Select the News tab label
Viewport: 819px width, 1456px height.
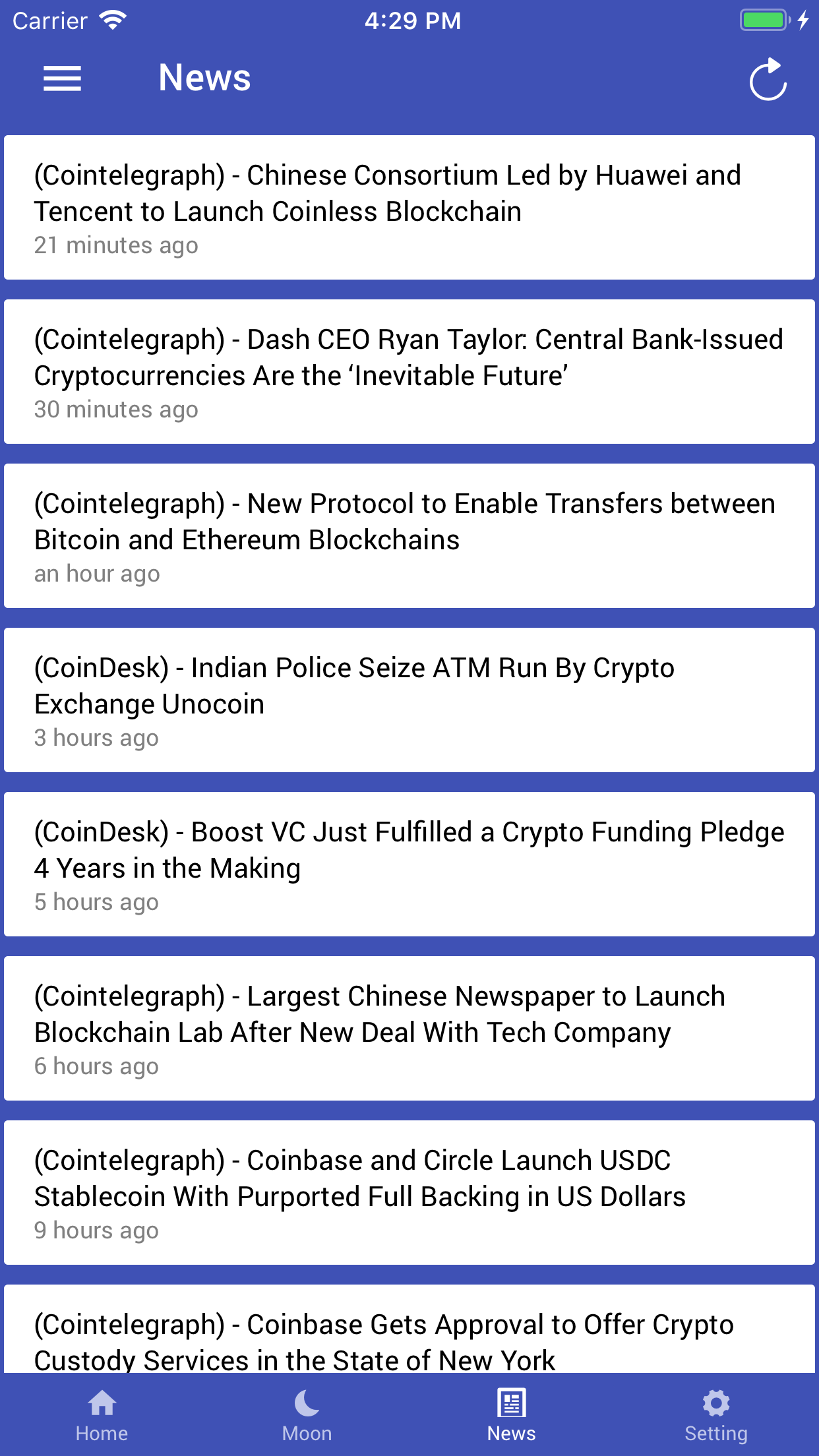512,1433
